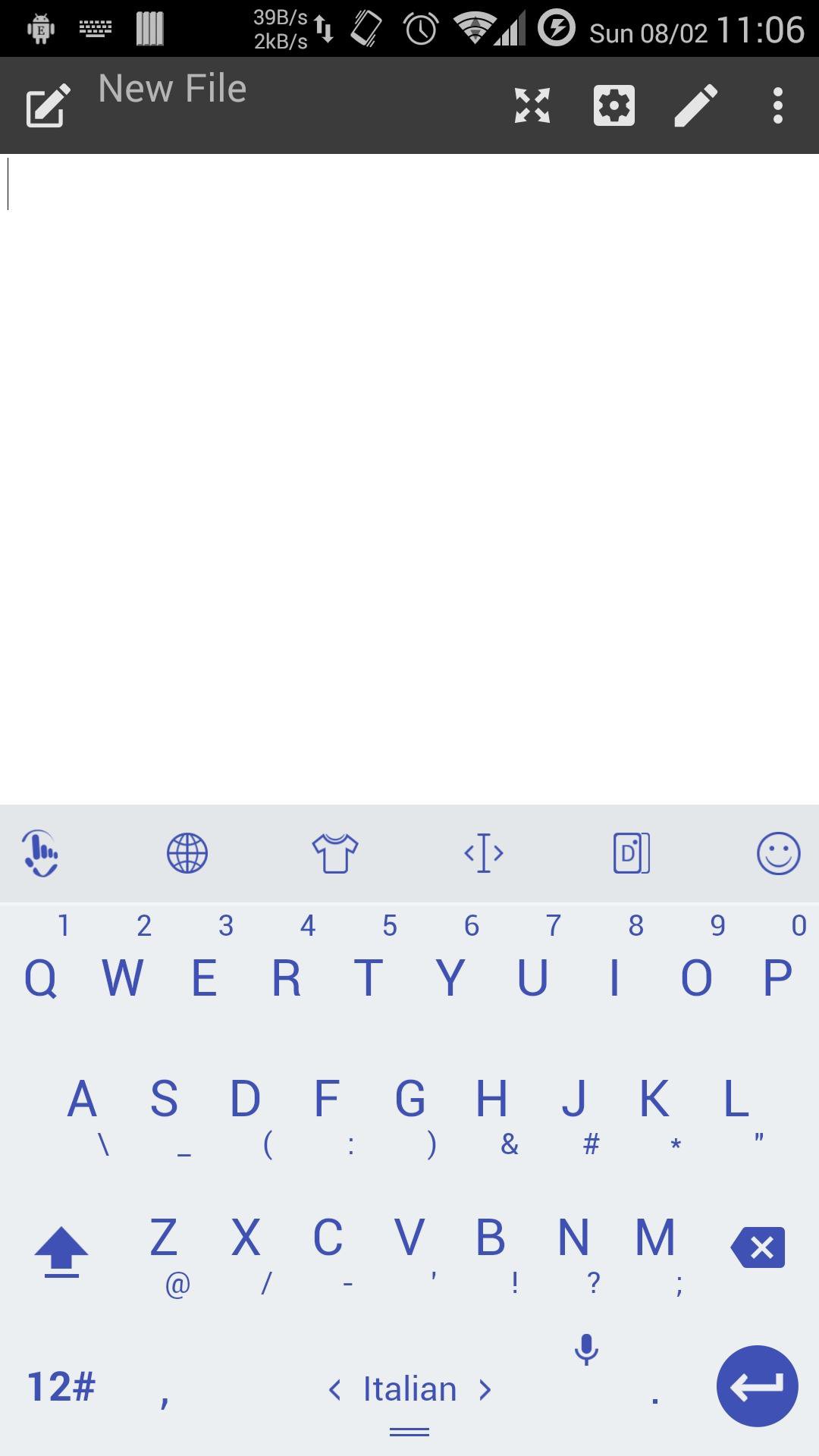Open the emoji smiley panel
This screenshot has height=1456, width=819.
pyautogui.click(x=778, y=853)
